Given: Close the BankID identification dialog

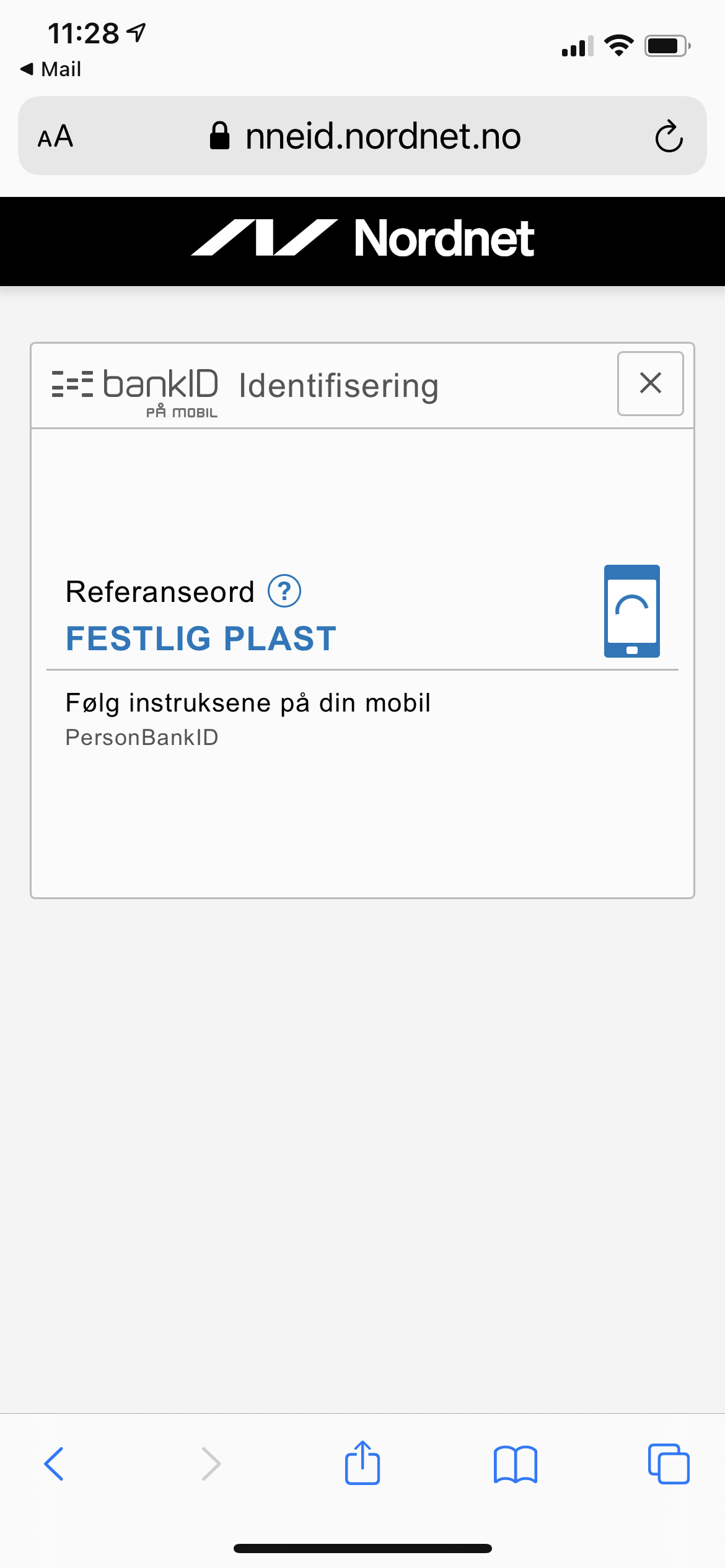Looking at the screenshot, I should pos(650,383).
